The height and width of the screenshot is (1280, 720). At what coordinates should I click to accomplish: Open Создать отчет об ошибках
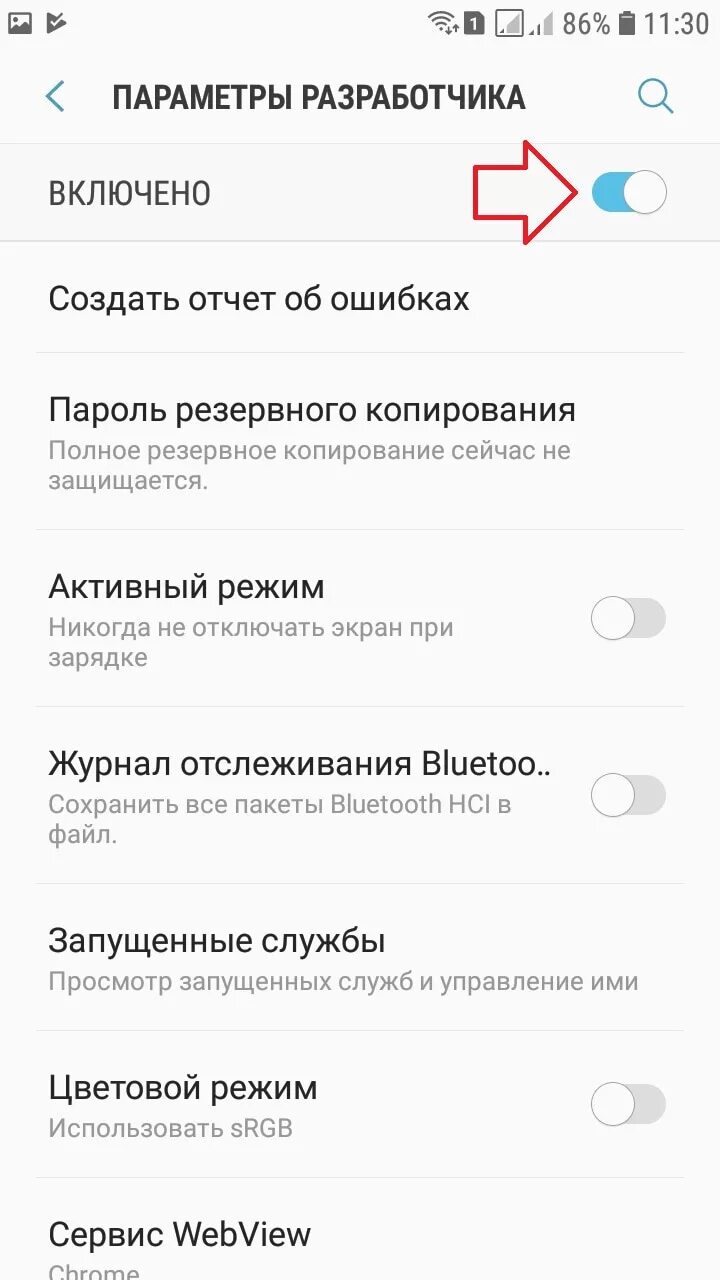pos(360,298)
